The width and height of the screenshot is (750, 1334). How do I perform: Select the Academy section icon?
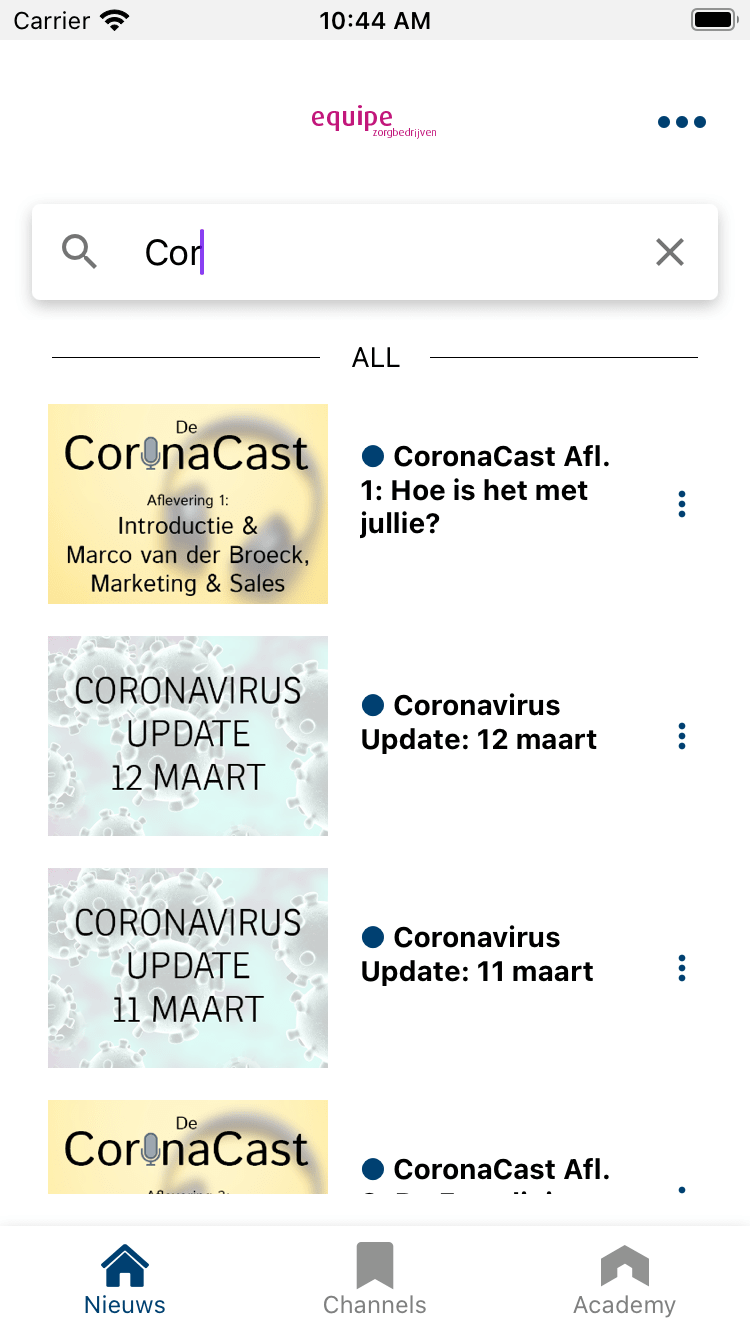624,1263
